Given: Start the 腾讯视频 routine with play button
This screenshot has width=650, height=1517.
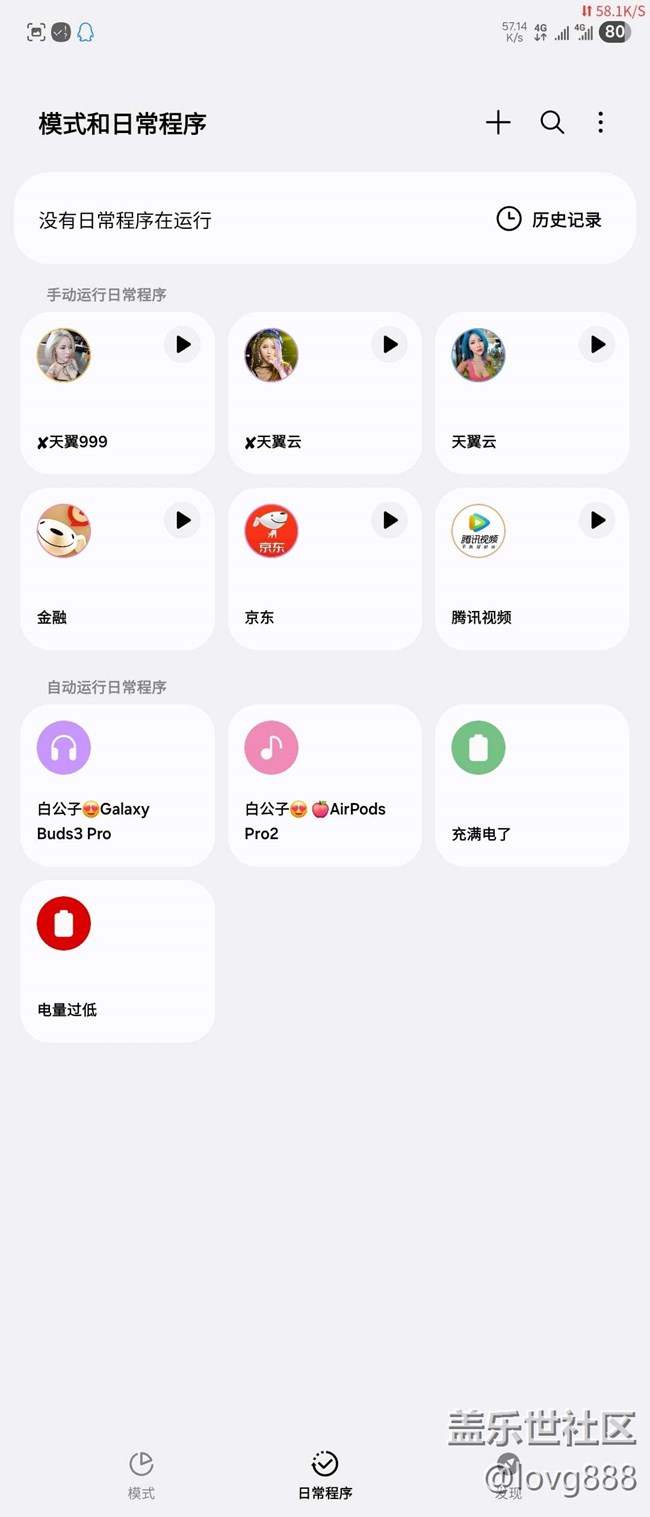Looking at the screenshot, I should pyautogui.click(x=597, y=521).
